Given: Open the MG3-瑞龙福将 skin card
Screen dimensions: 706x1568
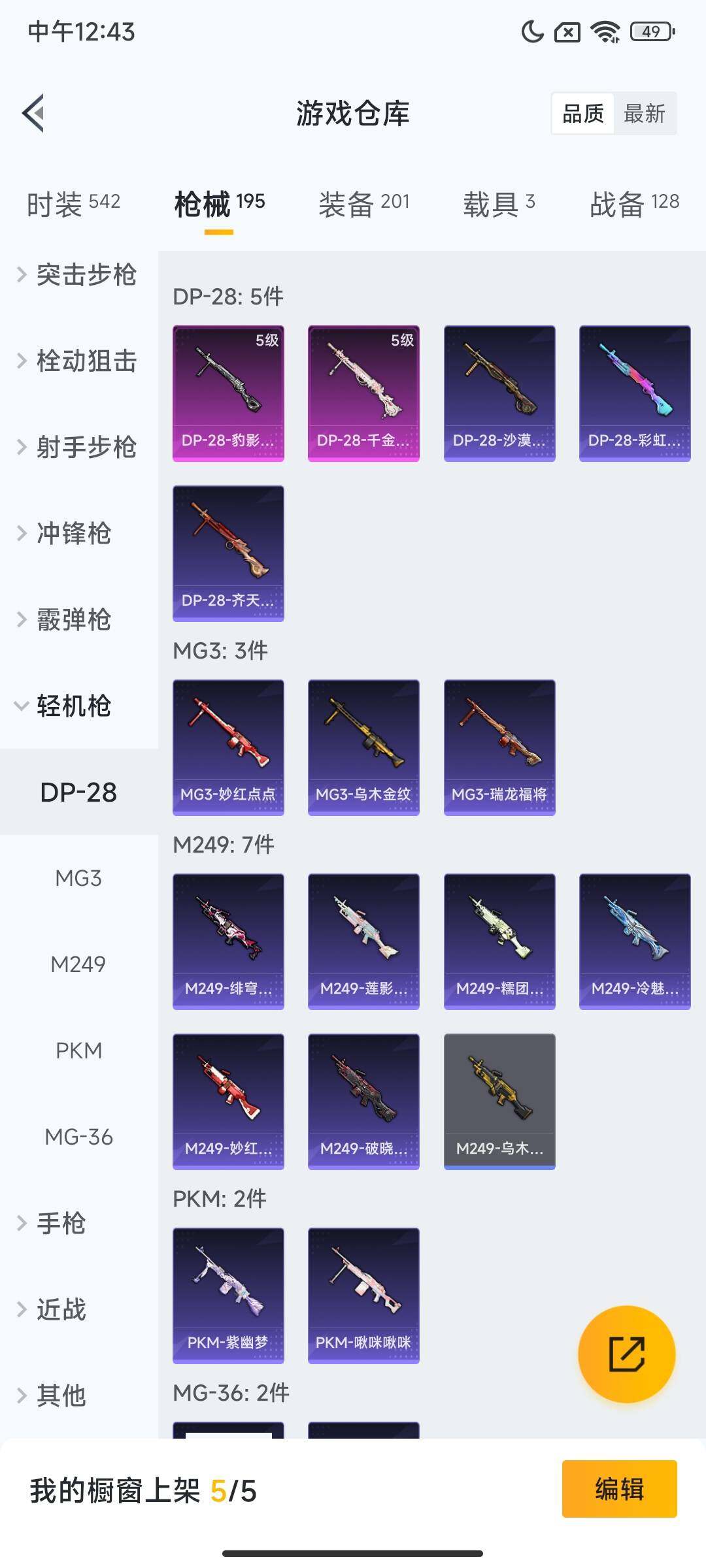Looking at the screenshot, I should pos(499,747).
